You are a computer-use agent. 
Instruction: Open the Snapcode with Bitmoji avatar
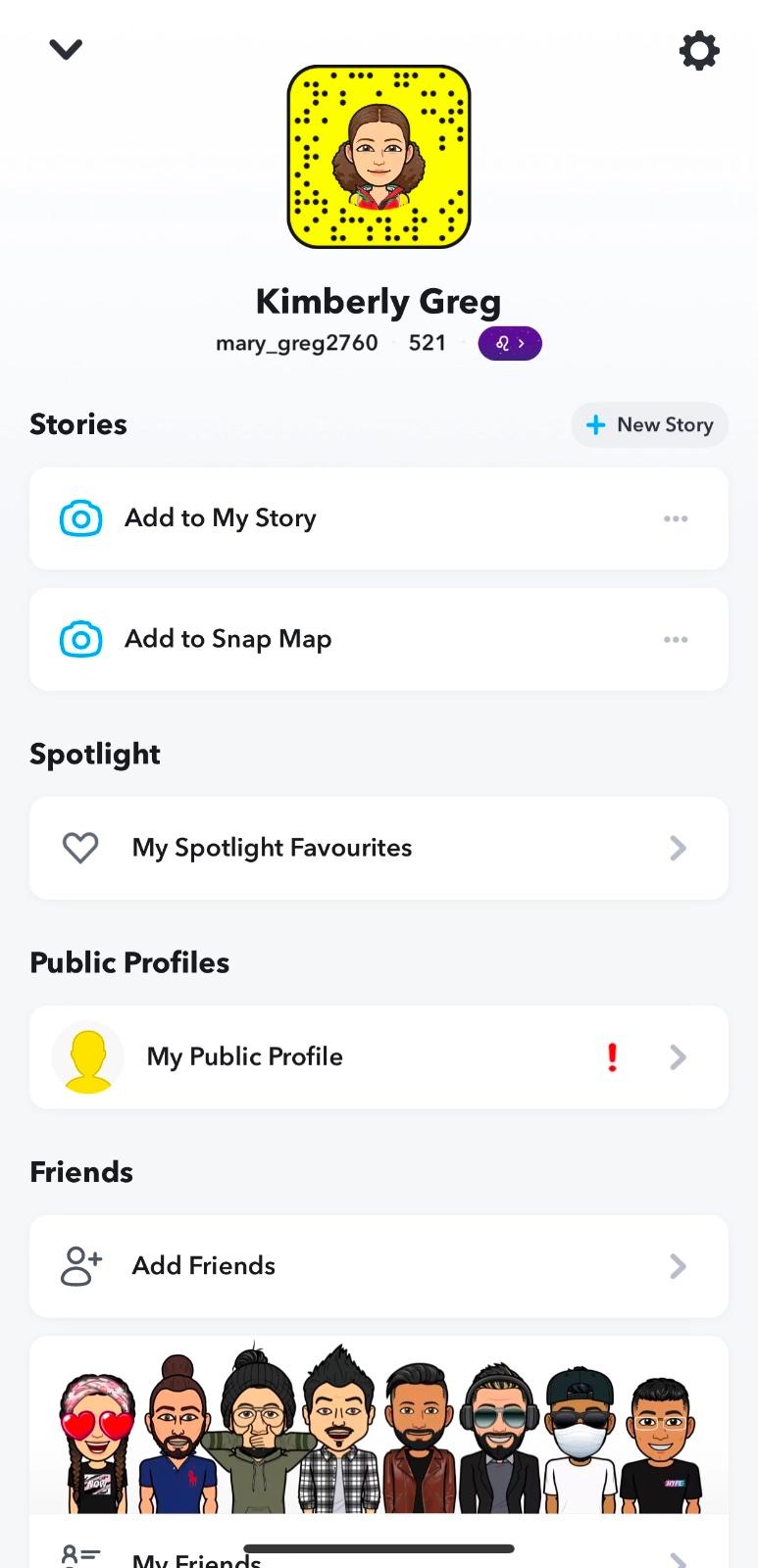[379, 157]
